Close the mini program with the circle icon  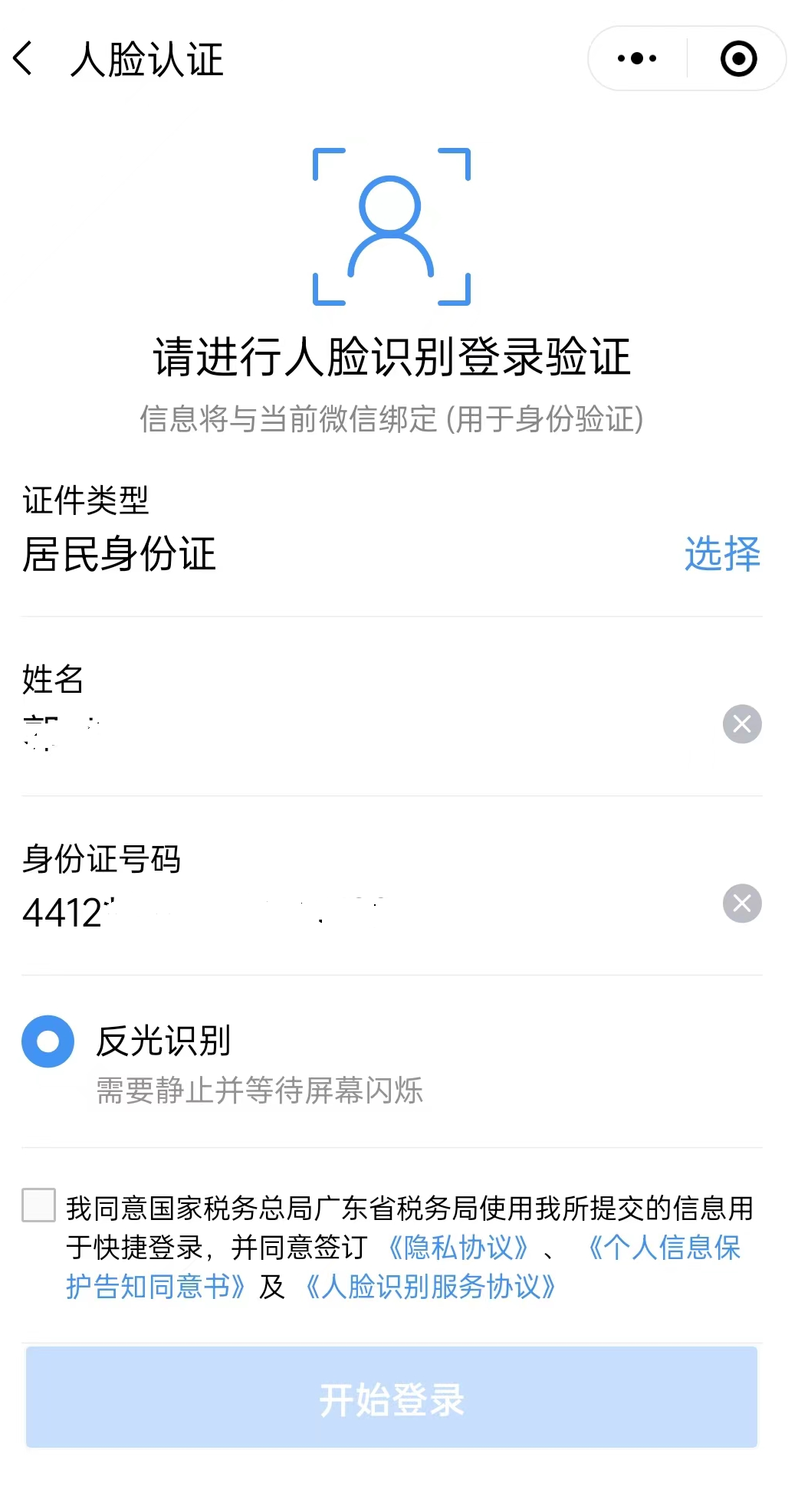pos(739,59)
